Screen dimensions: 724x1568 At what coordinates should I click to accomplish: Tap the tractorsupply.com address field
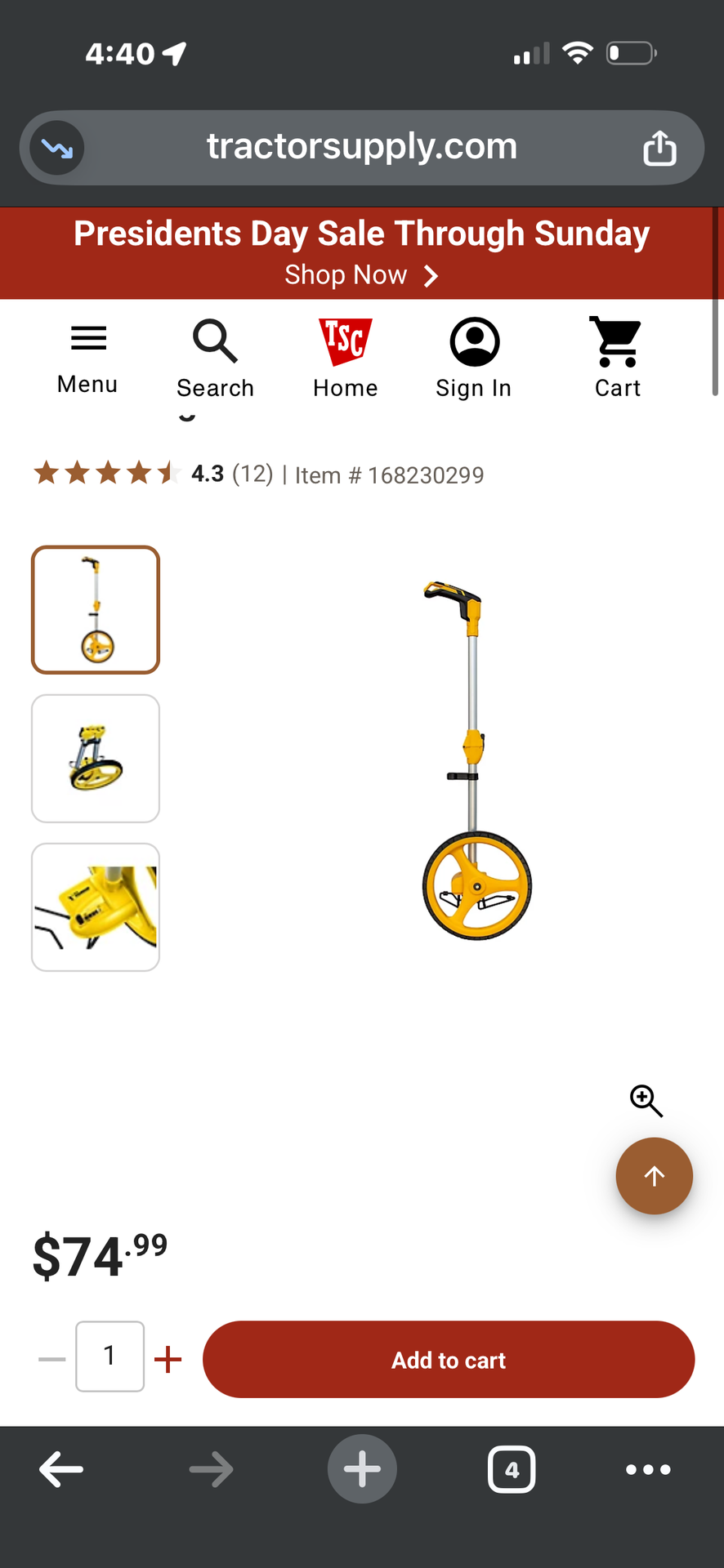pos(361,147)
